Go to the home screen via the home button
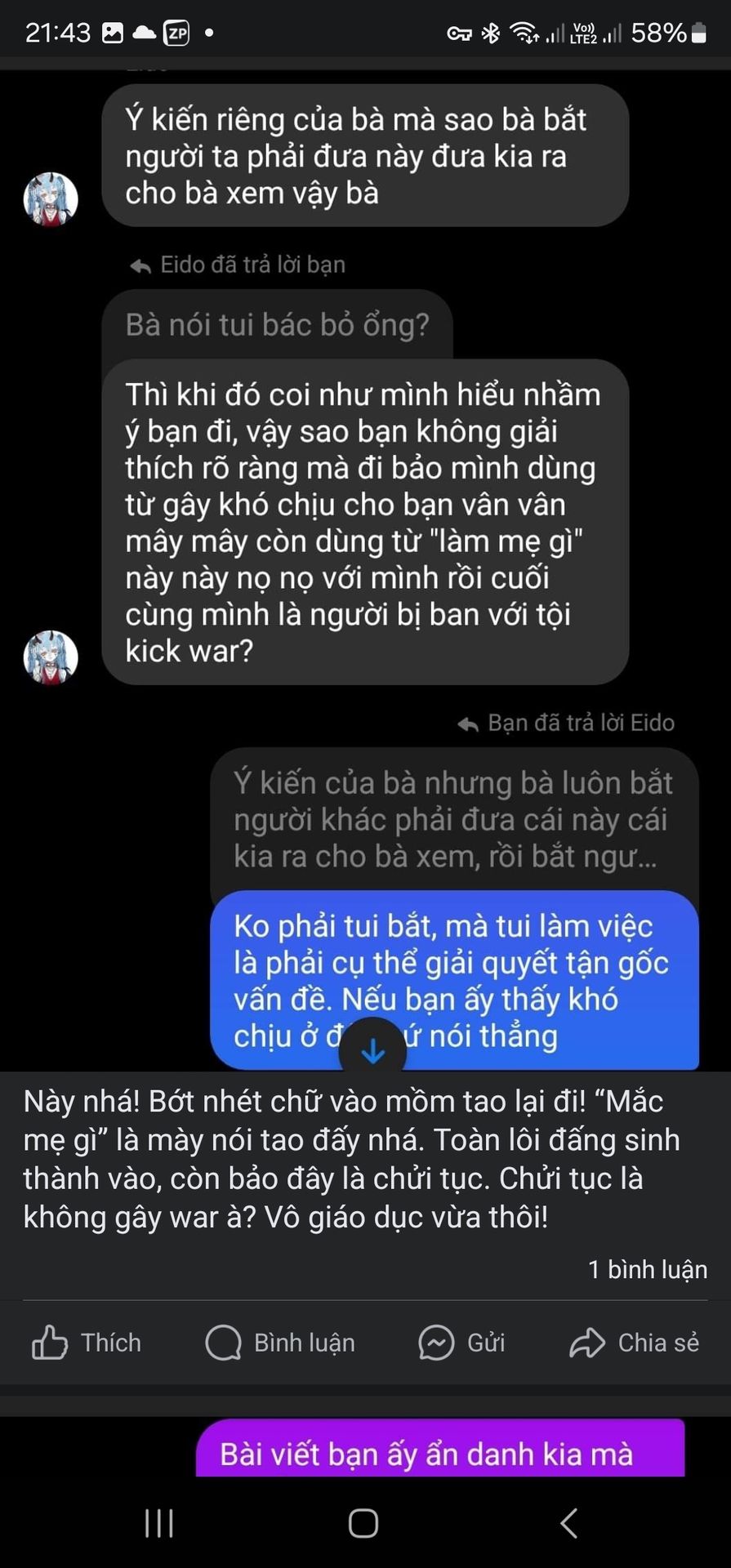Viewport: 731px width, 1568px height. coord(363,1523)
